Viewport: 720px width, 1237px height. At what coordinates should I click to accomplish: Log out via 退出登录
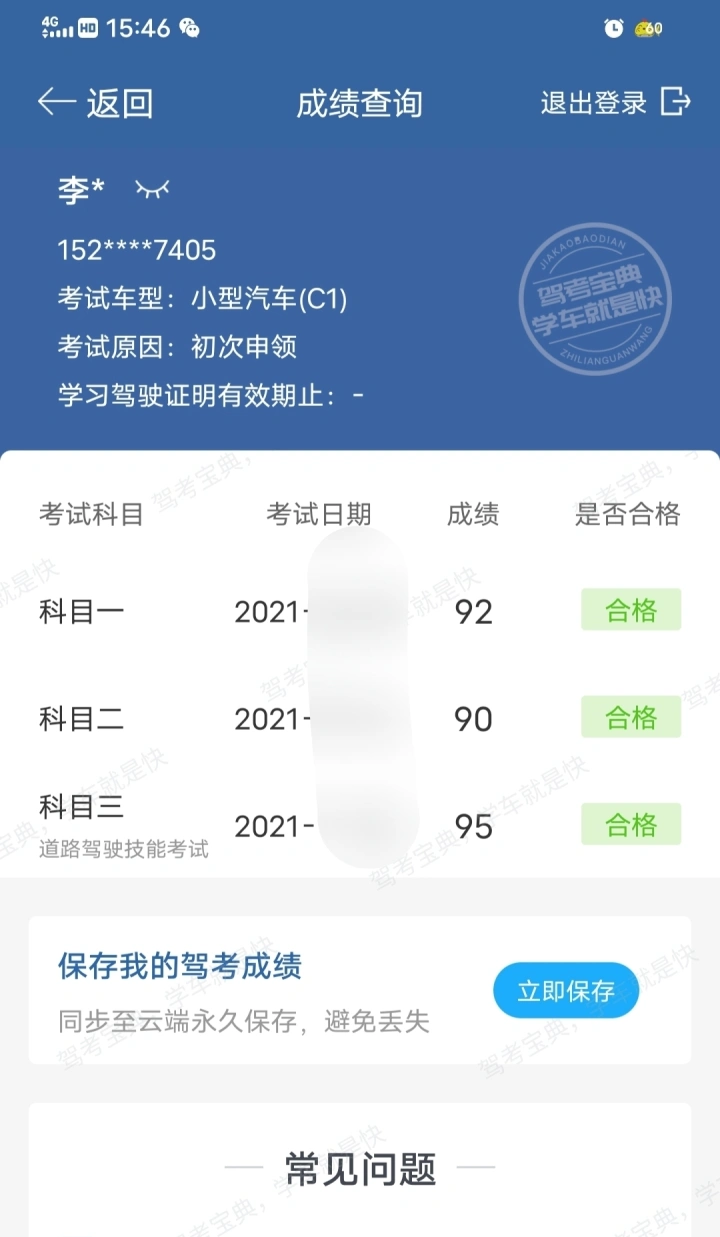pos(616,102)
